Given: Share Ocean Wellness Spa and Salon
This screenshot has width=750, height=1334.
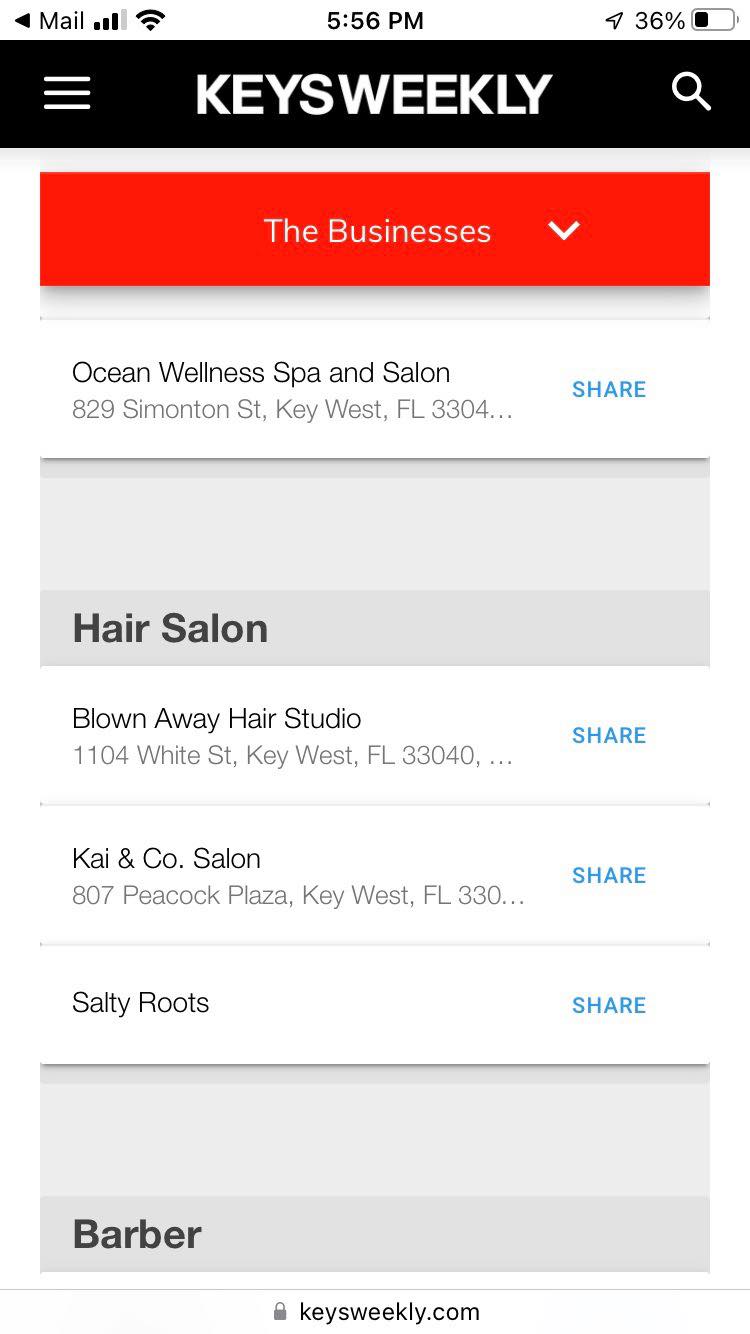Looking at the screenshot, I should point(609,390).
